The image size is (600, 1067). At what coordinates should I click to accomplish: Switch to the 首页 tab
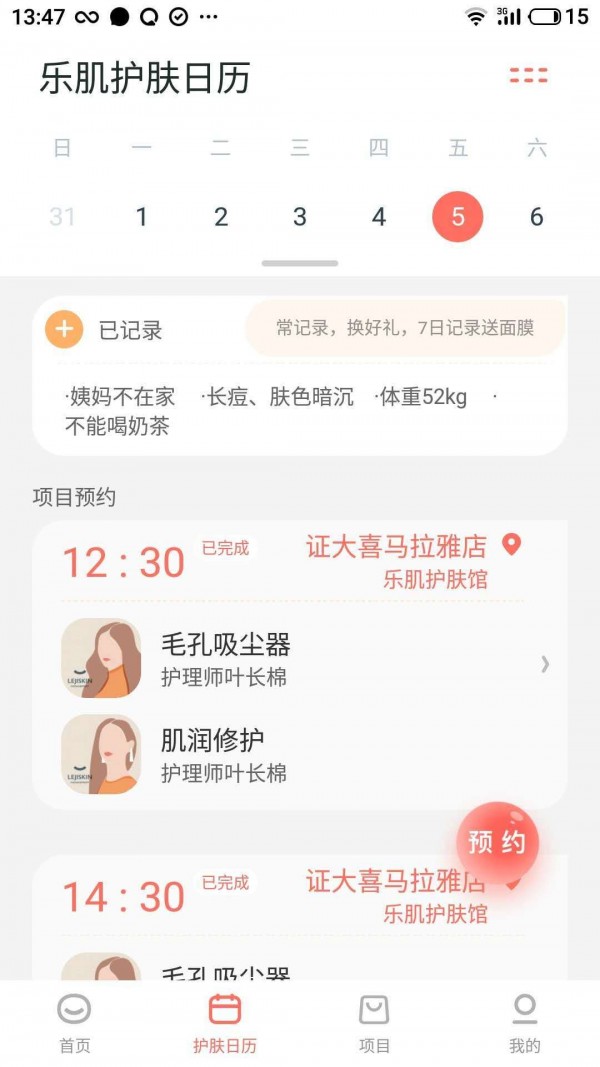[74, 1023]
